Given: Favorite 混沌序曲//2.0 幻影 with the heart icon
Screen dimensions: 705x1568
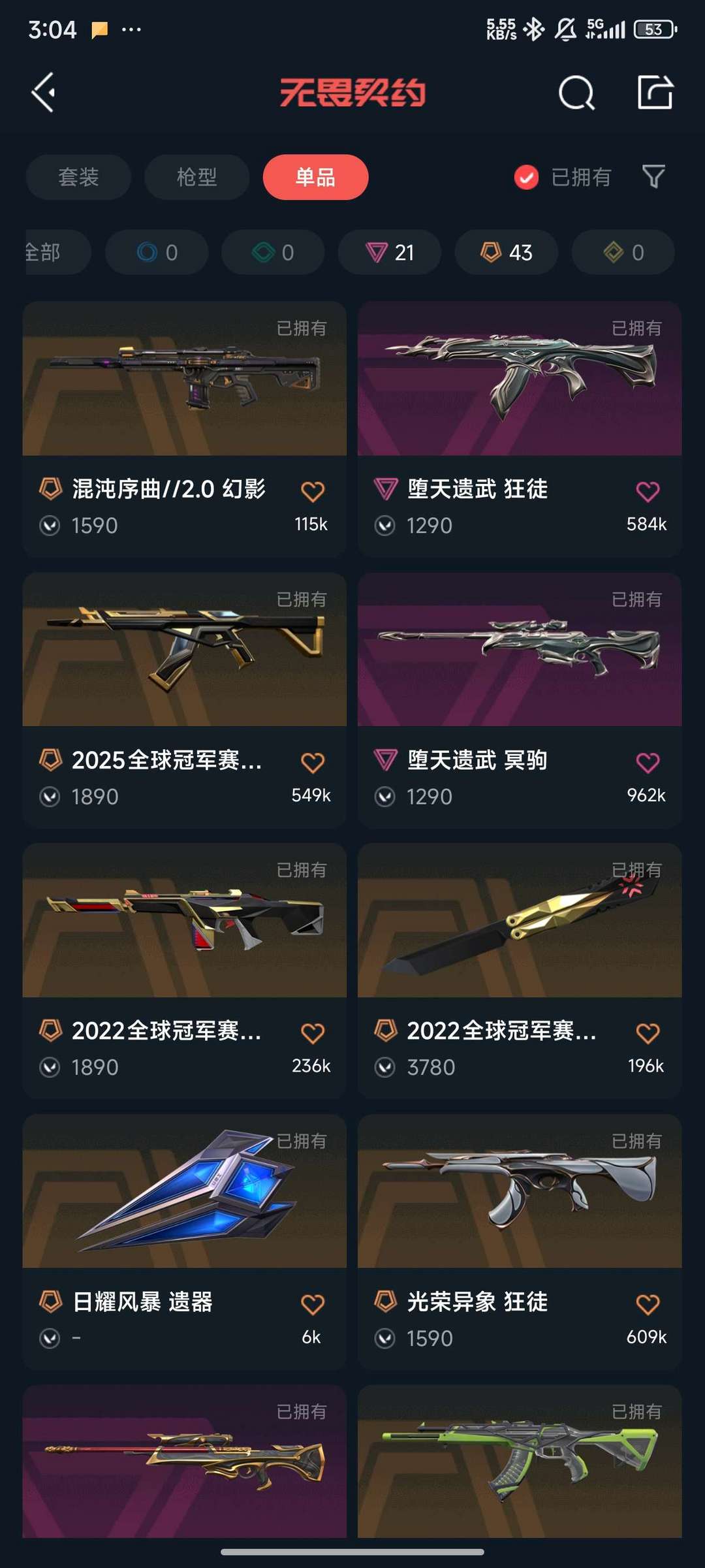Looking at the screenshot, I should point(313,490).
